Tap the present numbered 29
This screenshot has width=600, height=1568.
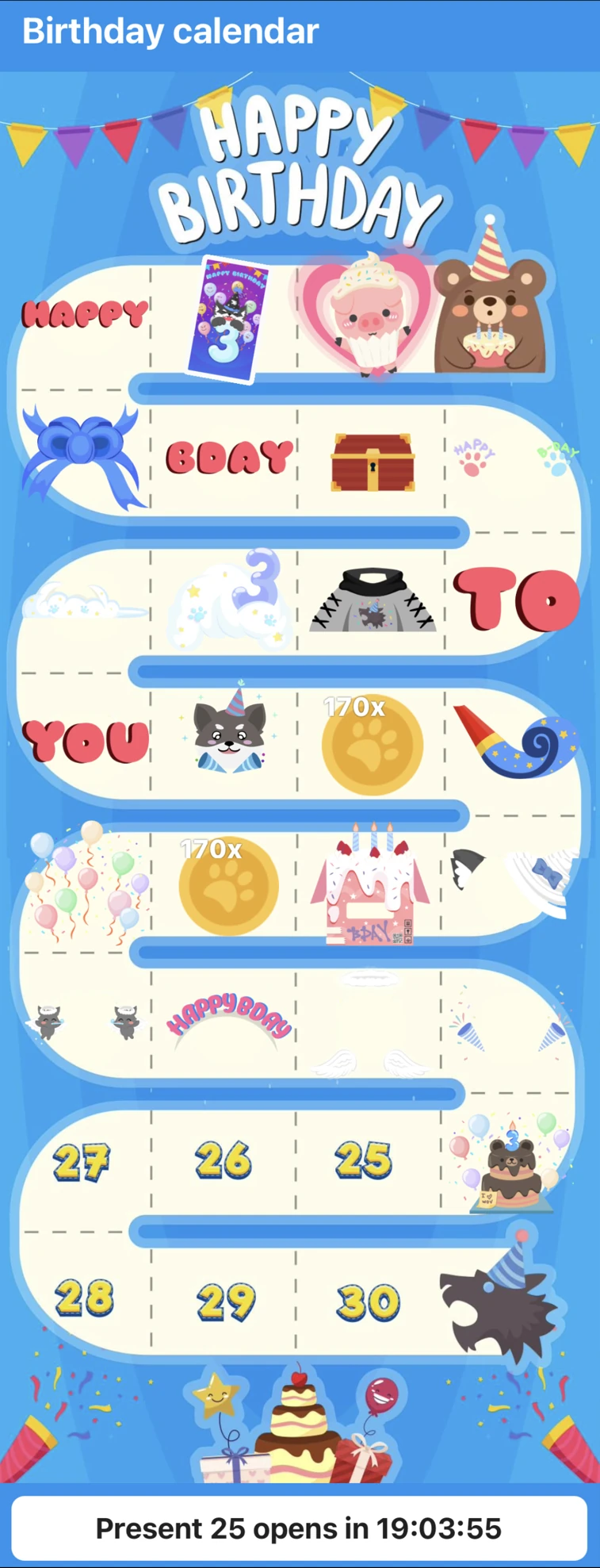[226, 1301]
